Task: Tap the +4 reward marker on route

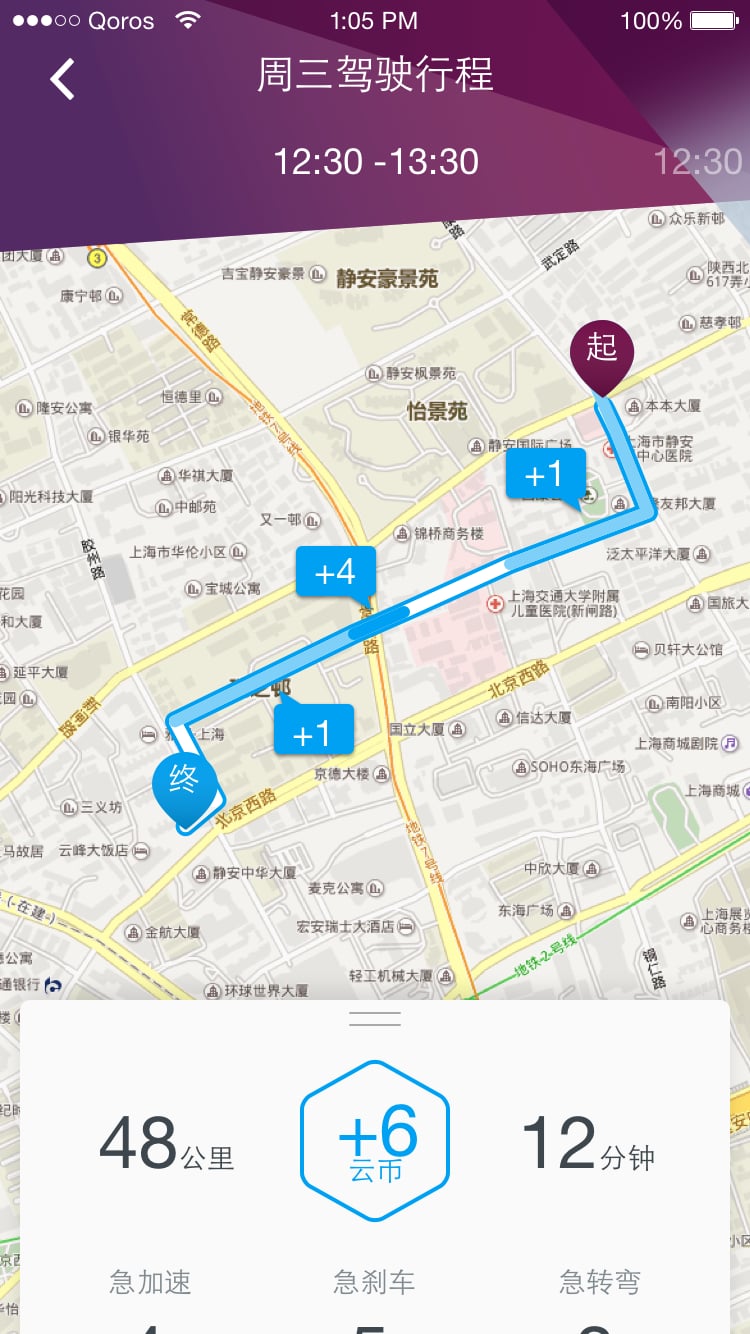Action: tap(335, 574)
